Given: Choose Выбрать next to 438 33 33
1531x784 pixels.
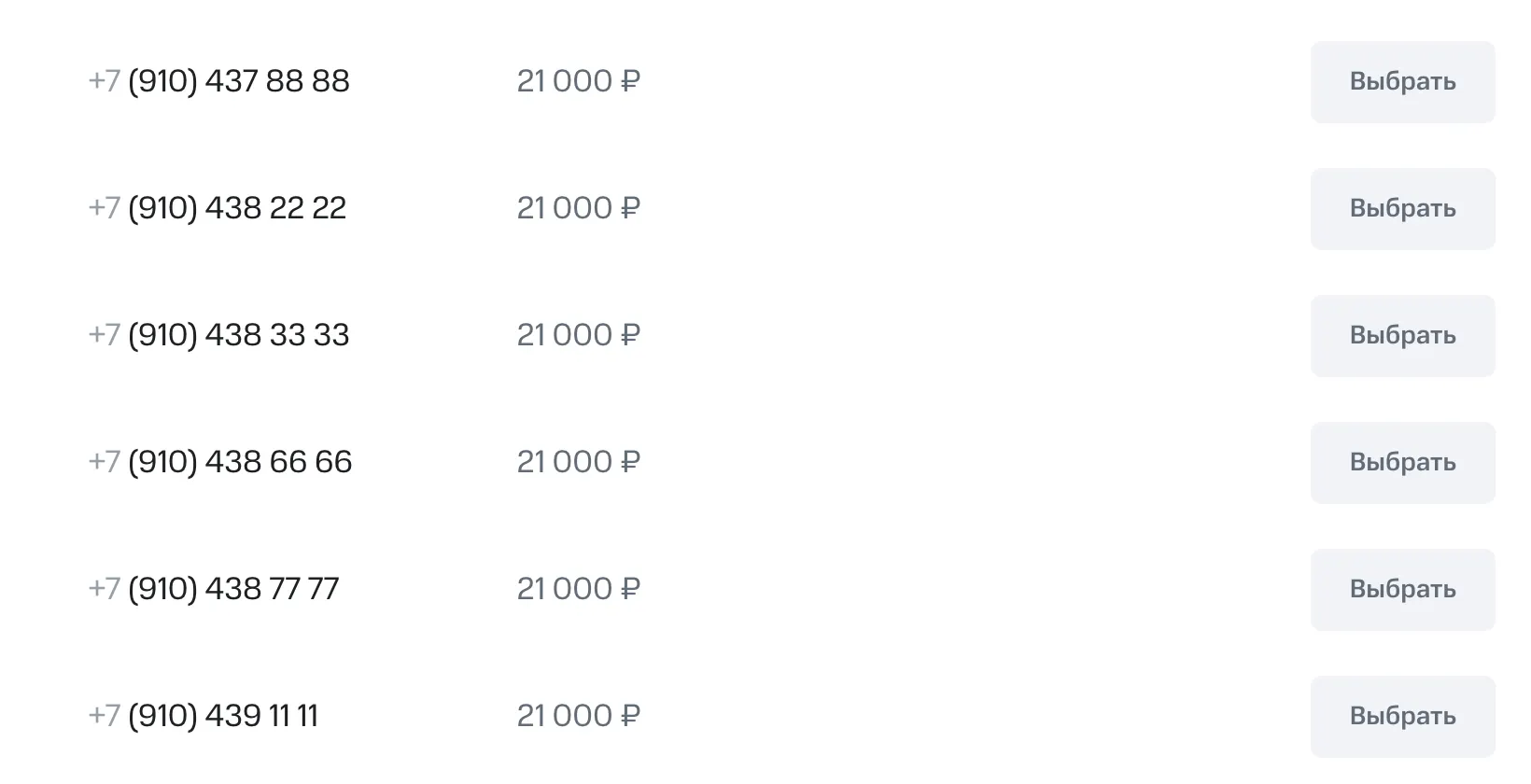Looking at the screenshot, I should pos(1402,336).
